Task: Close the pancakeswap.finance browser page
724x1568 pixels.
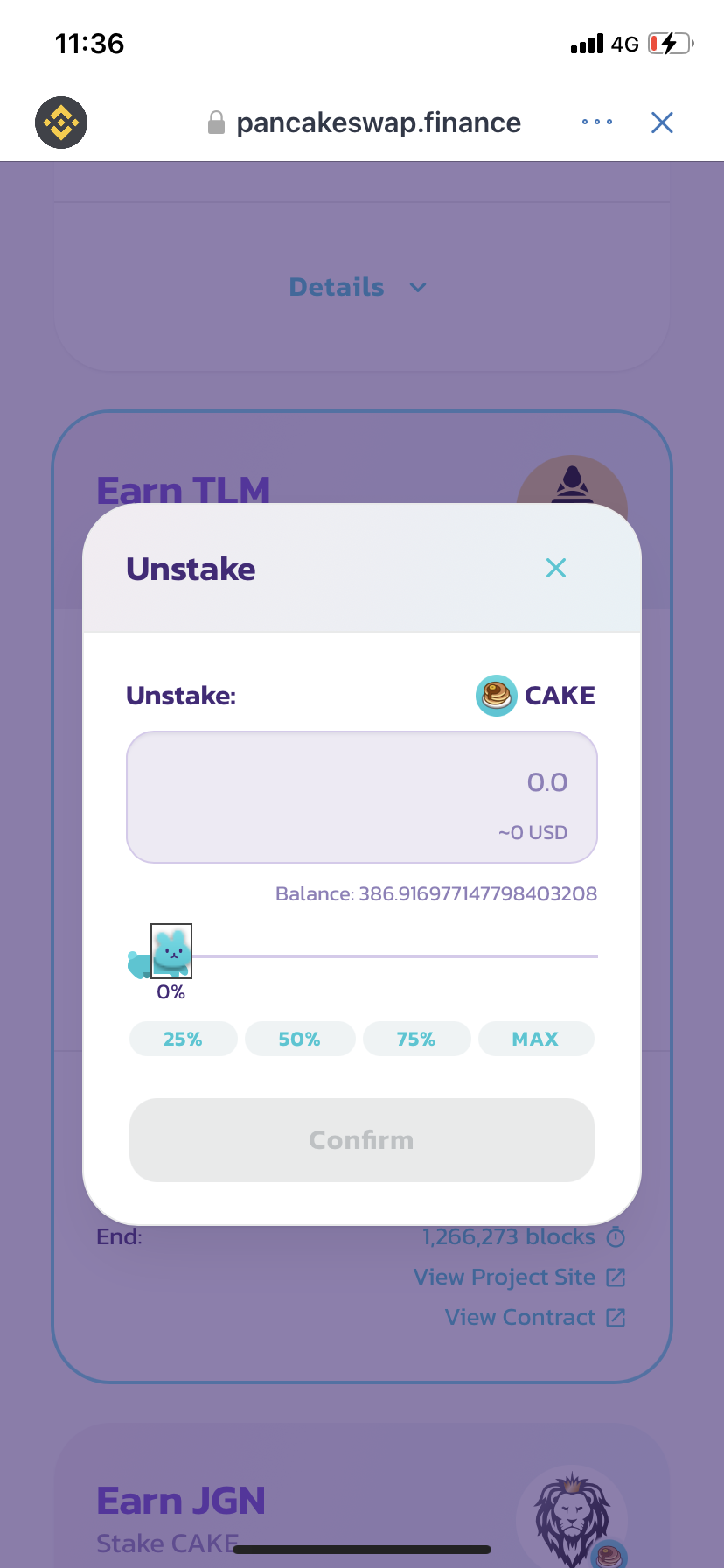Action: [x=662, y=122]
